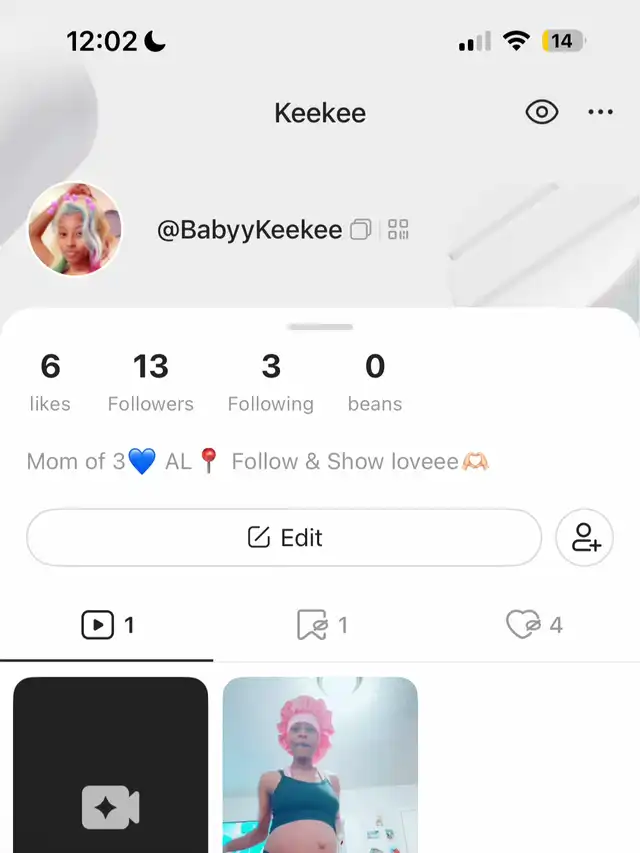This screenshot has width=640, height=853.
Task: View the 6 likes count
Action: [50, 382]
